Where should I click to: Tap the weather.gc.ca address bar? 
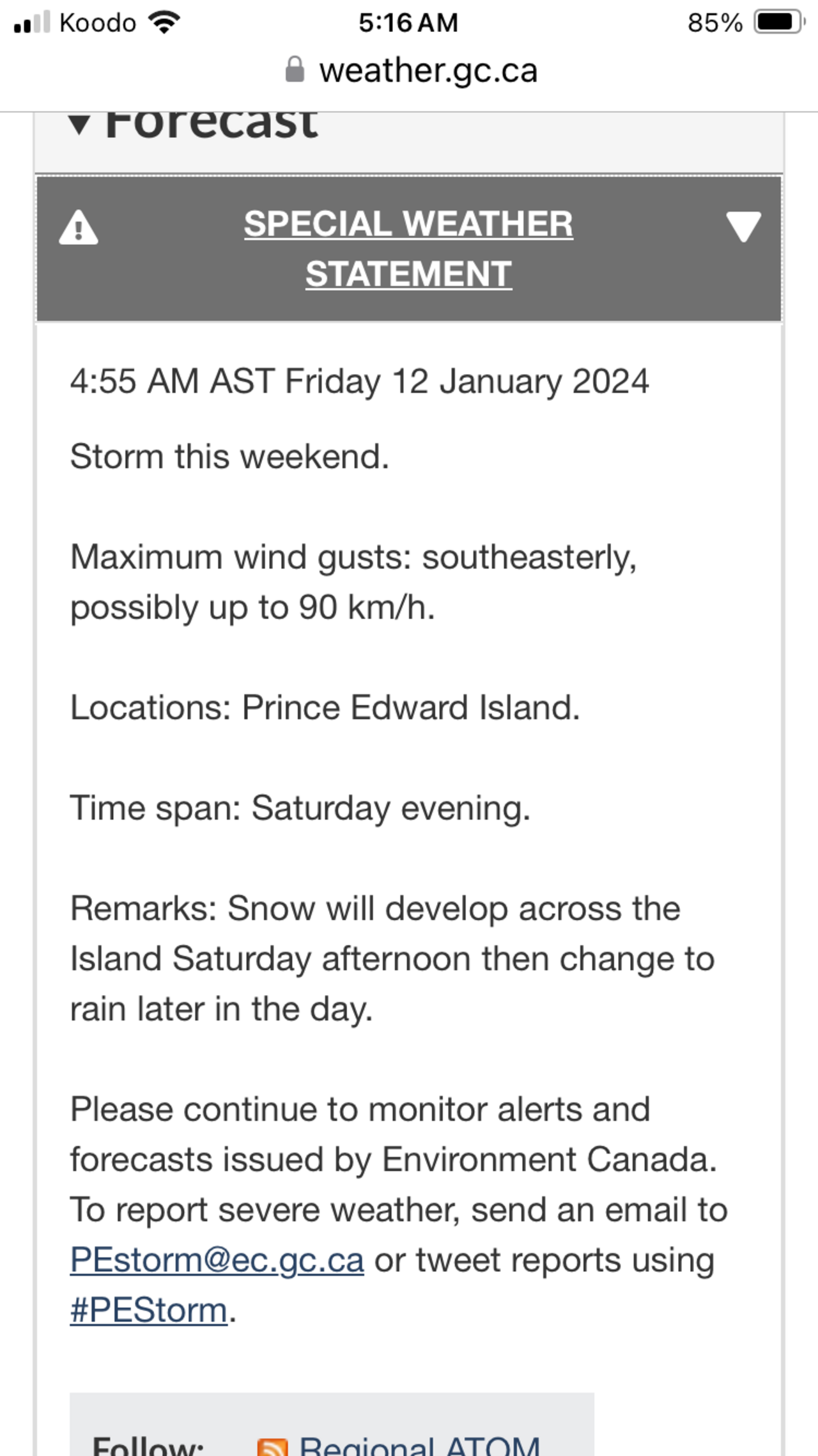(x=409, y=70)
